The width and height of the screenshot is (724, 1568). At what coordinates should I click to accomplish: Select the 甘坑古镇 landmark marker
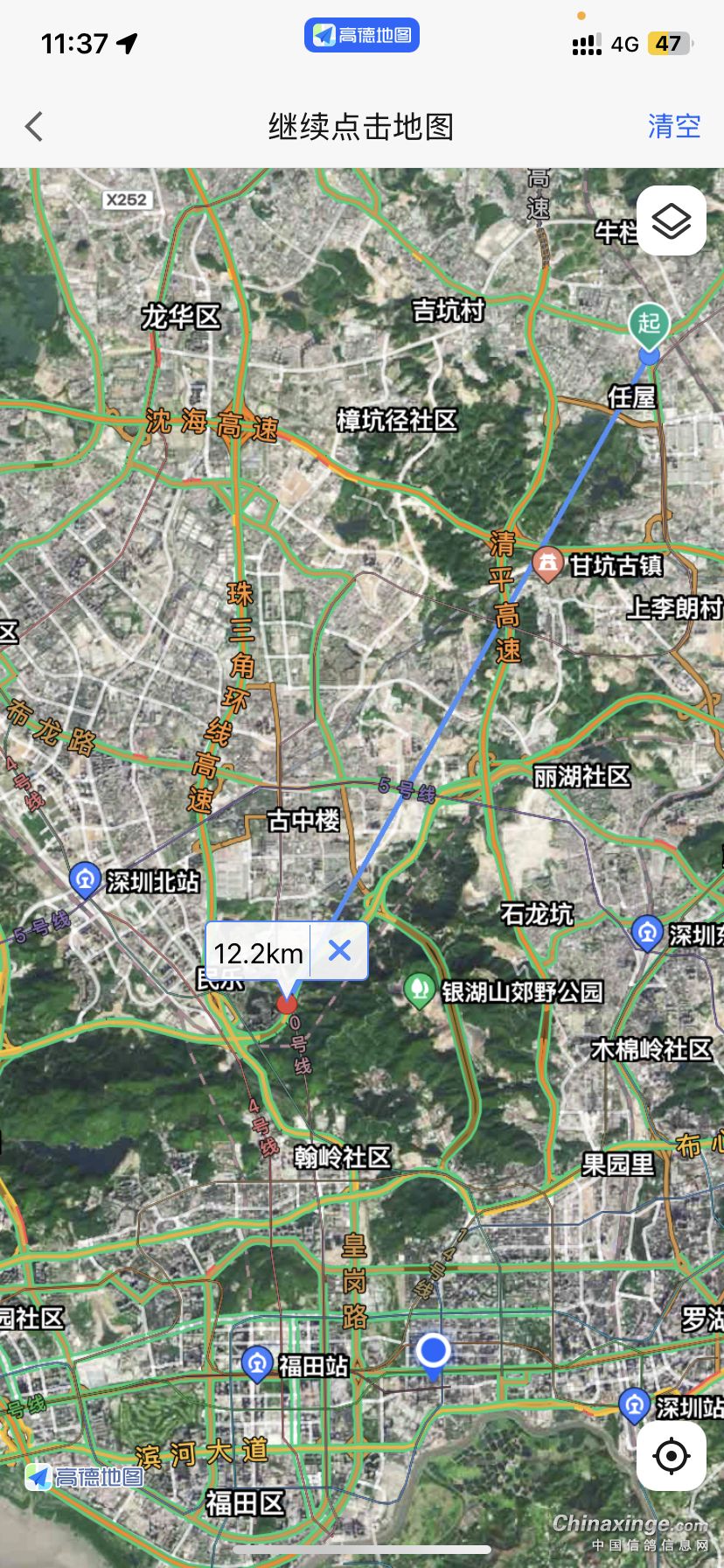click(547, 564)
